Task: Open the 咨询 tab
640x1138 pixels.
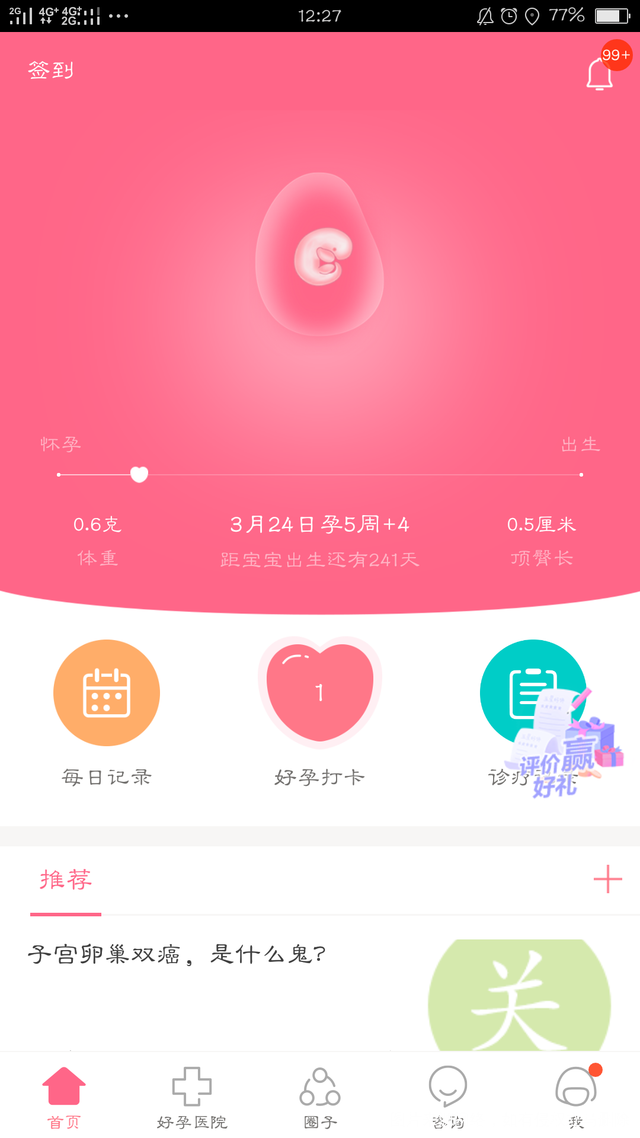Action: pyautogui.click(x=447, y=1097)
